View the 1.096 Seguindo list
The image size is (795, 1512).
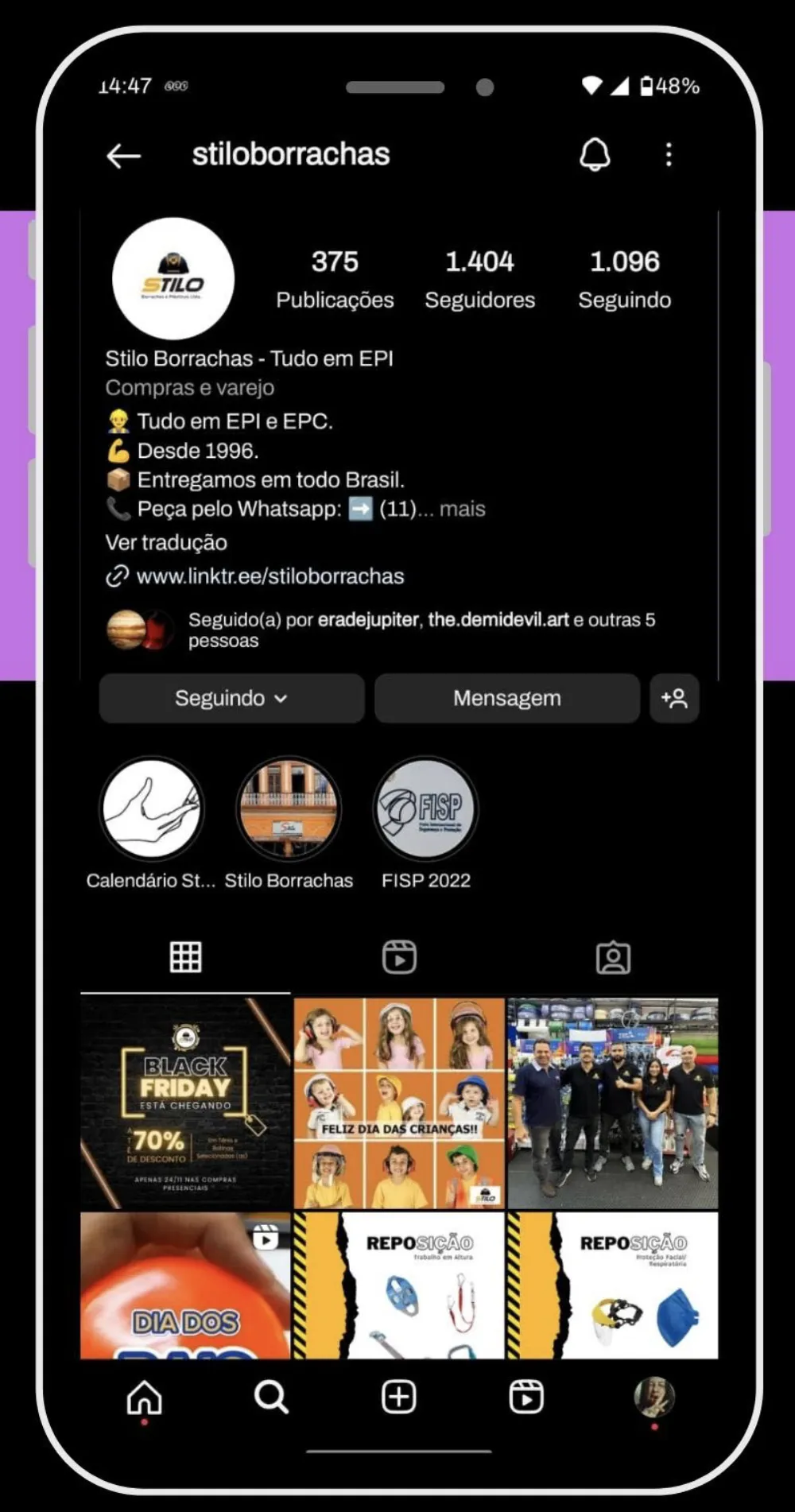tap(624, 279)
